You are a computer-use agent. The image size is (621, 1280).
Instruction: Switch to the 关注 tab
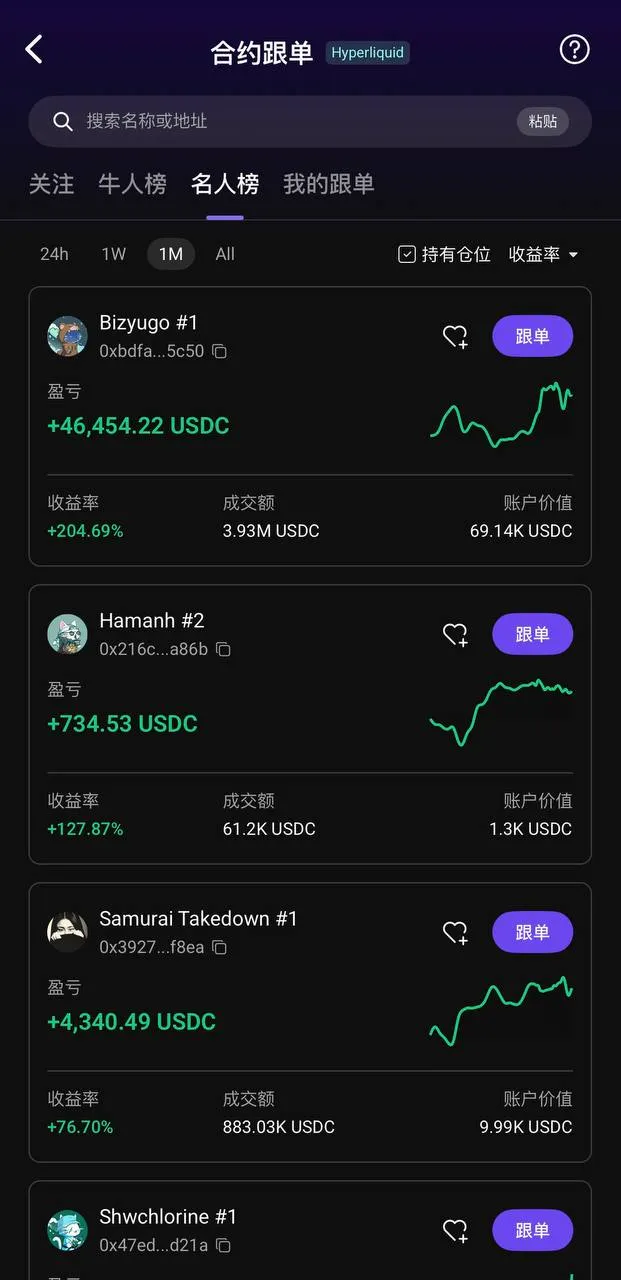click(x=51, y=184)
